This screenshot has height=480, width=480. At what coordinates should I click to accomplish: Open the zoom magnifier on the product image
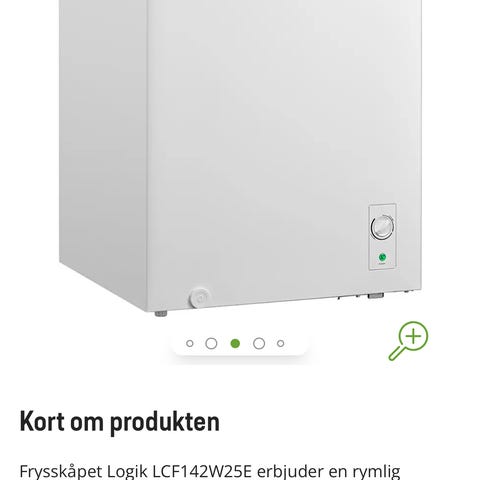coord(408,341)
